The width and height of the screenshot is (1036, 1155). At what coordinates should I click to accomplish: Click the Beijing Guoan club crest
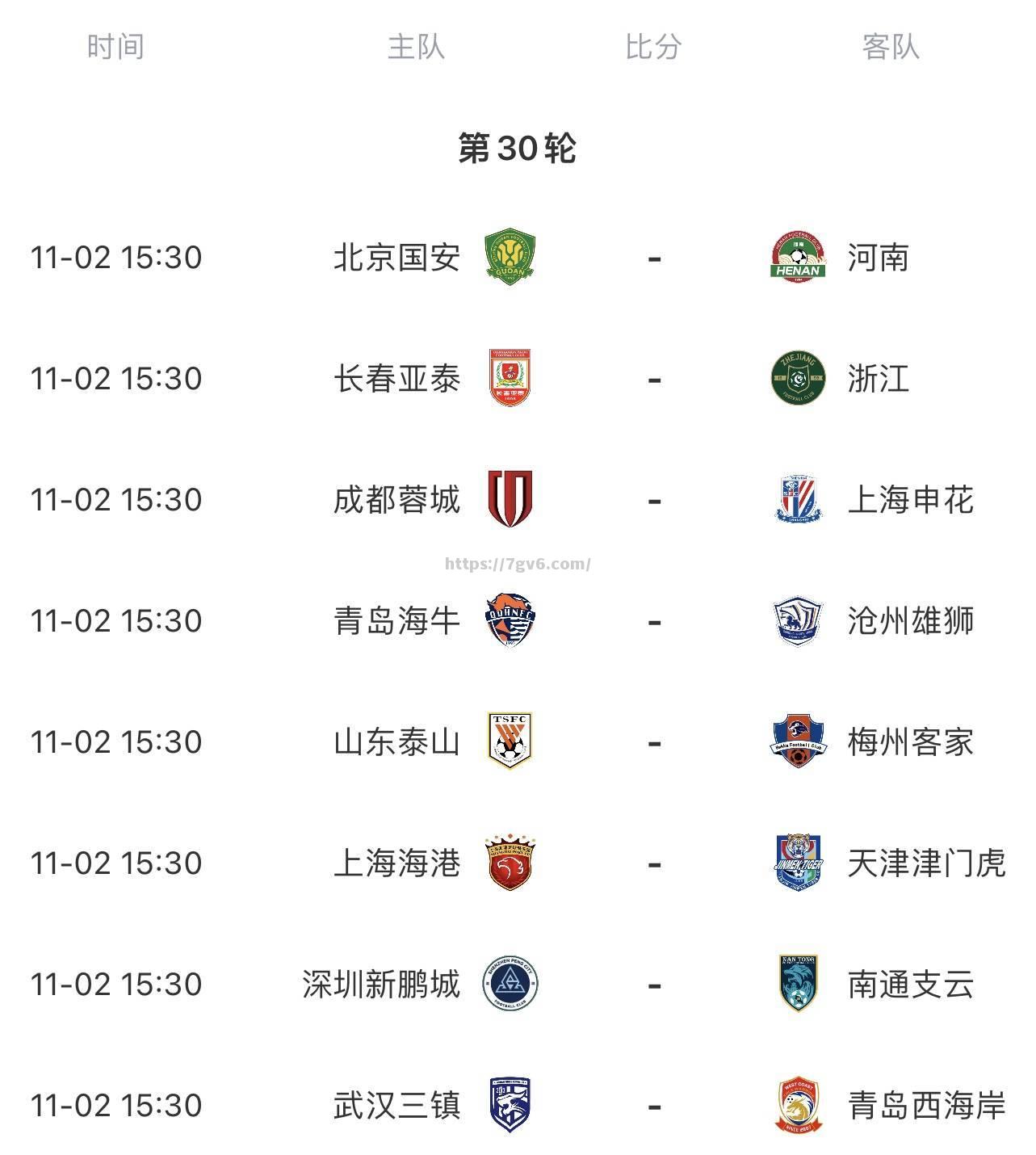click(509, 257)
